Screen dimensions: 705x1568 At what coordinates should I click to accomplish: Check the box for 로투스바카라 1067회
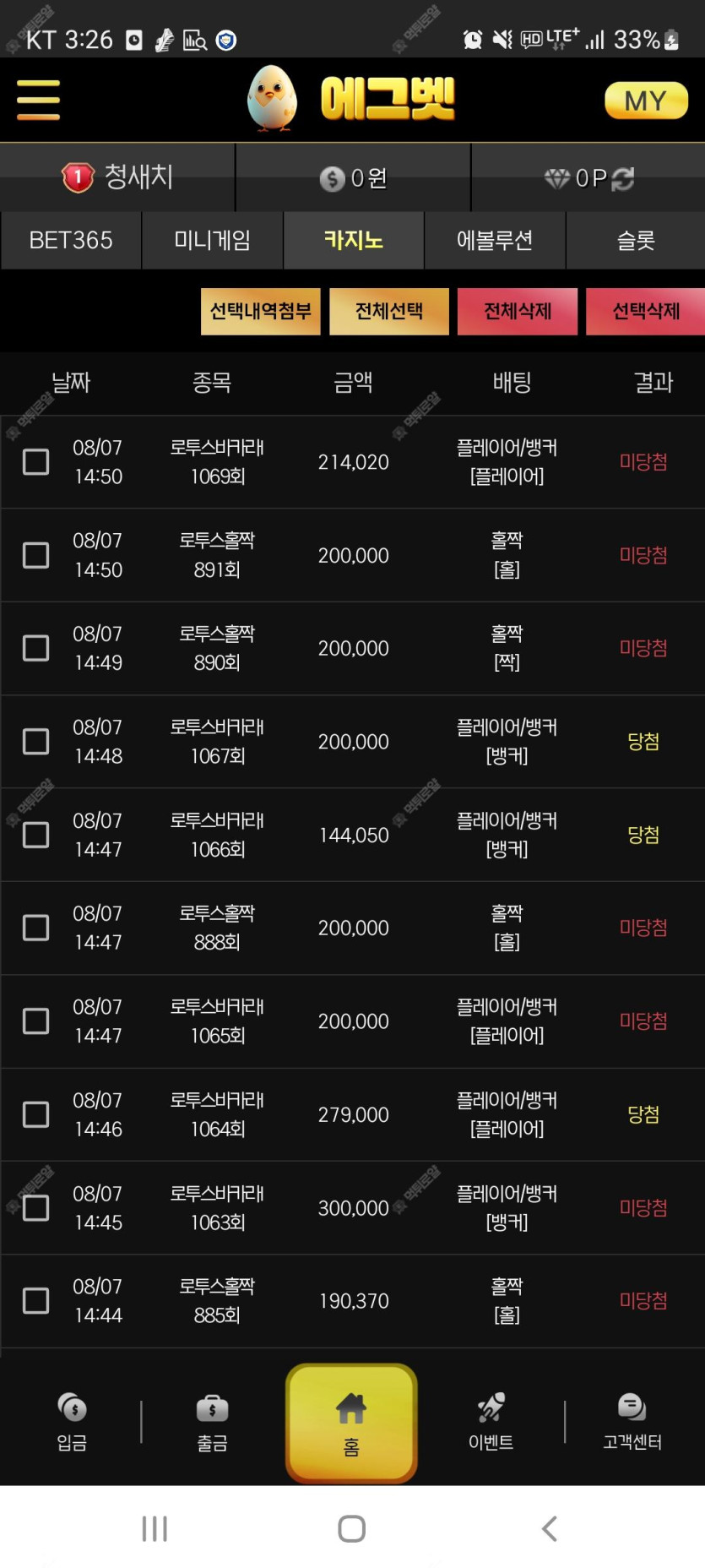[x=35, y=742]
